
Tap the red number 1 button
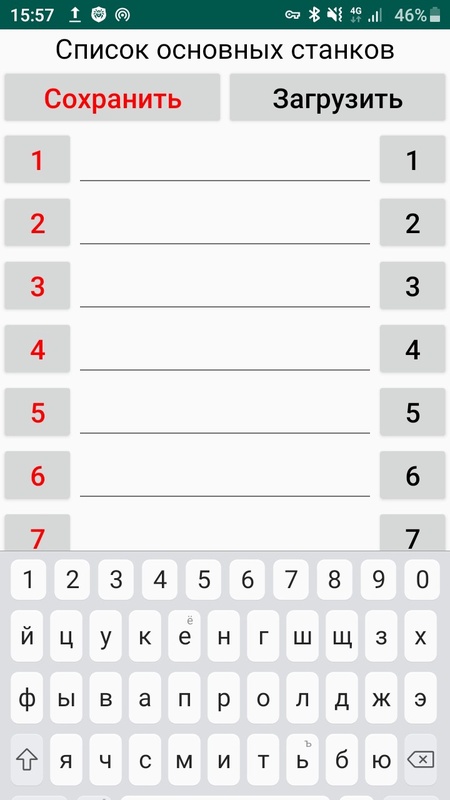point(37,159)
